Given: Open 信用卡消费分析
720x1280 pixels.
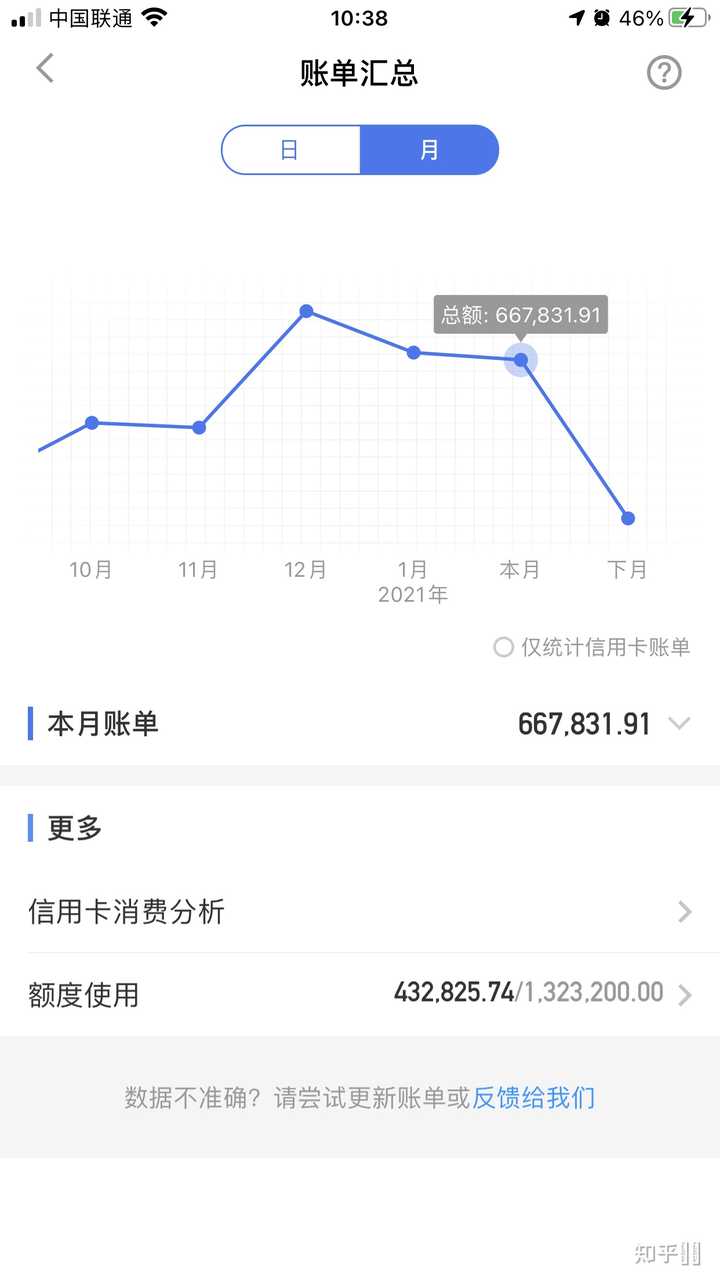Looking at the screenshot, I should pyautogui.click(x=360, y=911).
